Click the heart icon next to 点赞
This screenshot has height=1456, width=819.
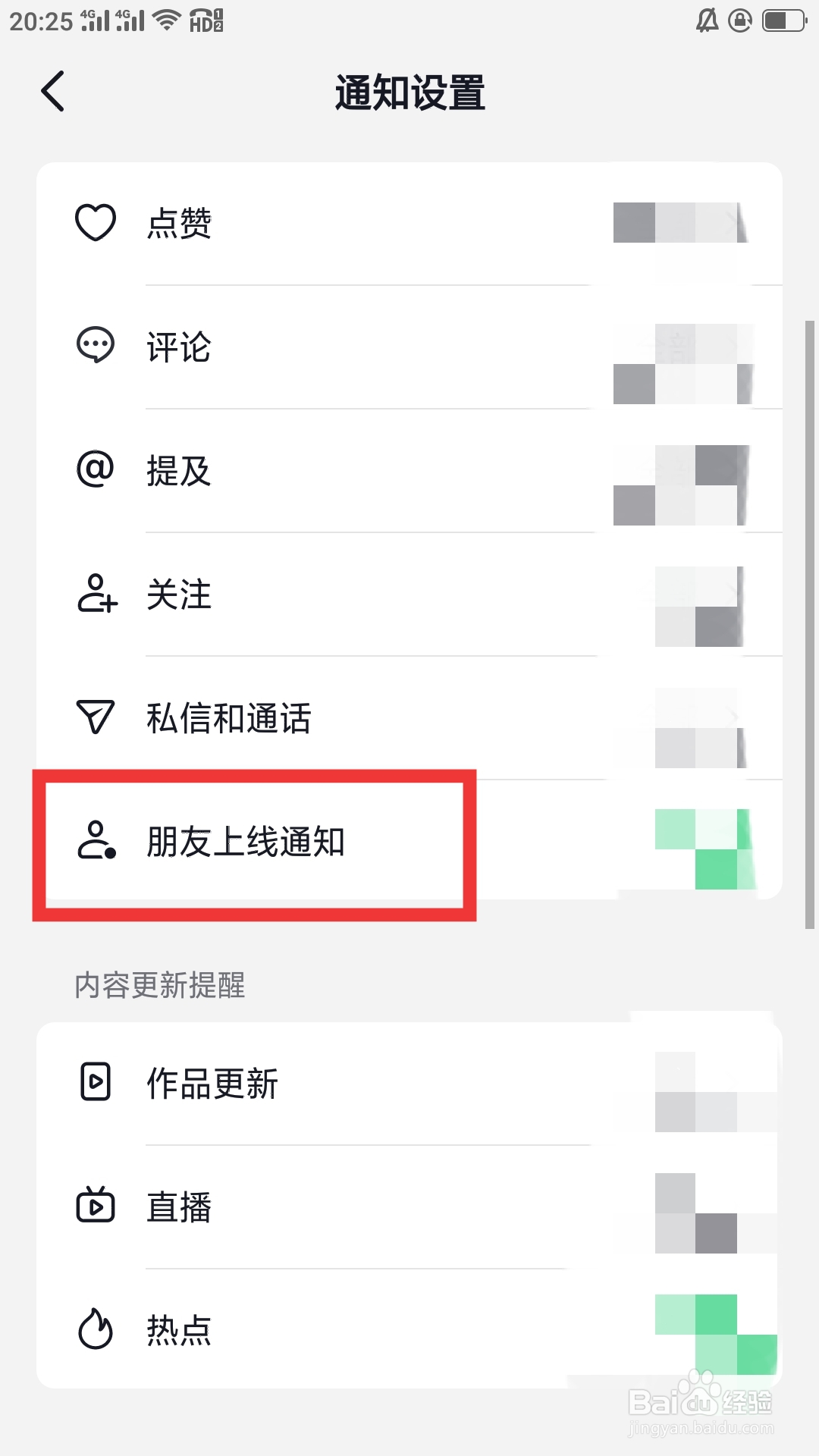tap(94, 221)
